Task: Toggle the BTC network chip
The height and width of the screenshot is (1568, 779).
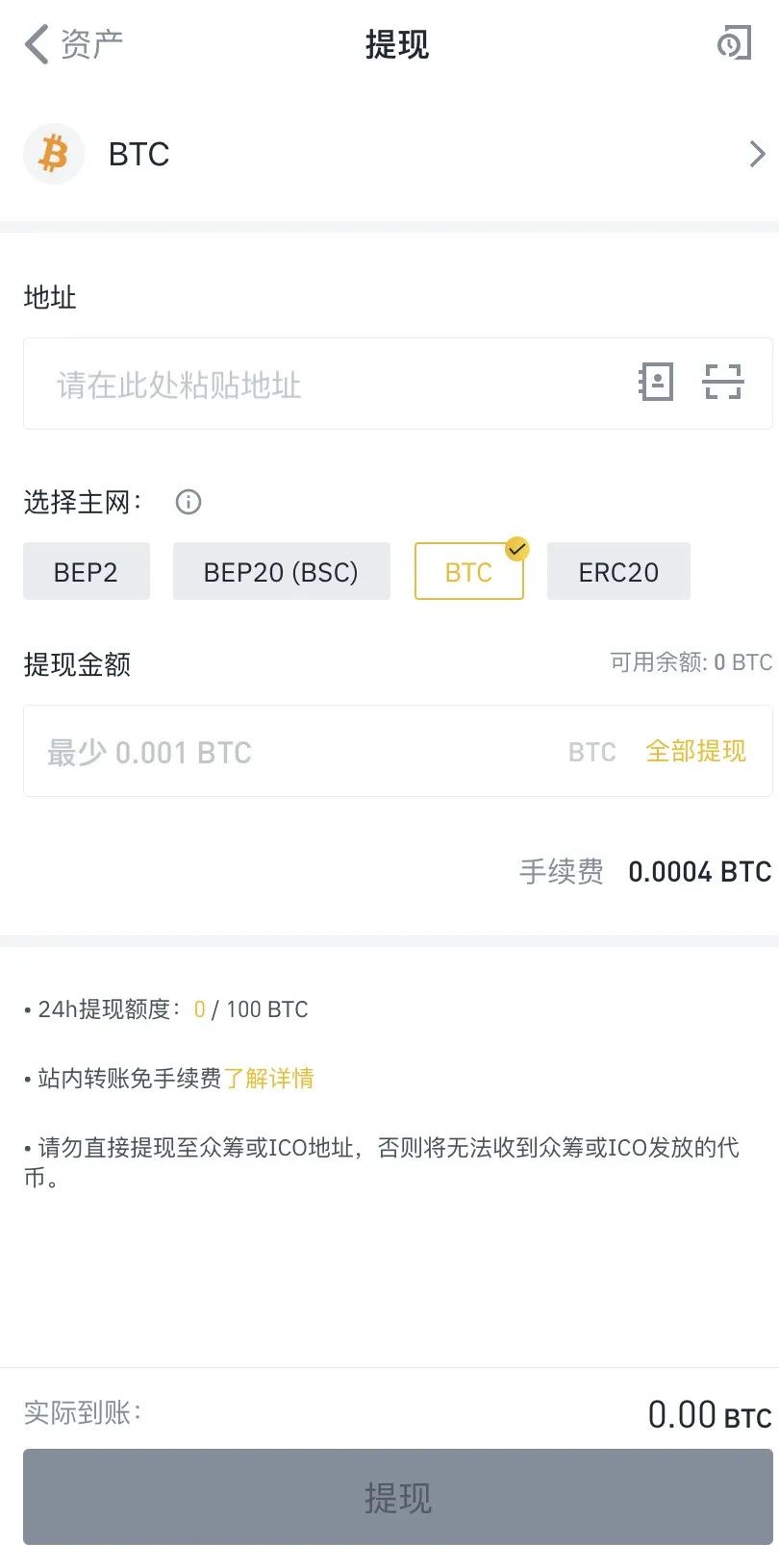Action: pyautogui.click(x=468, y=571)
